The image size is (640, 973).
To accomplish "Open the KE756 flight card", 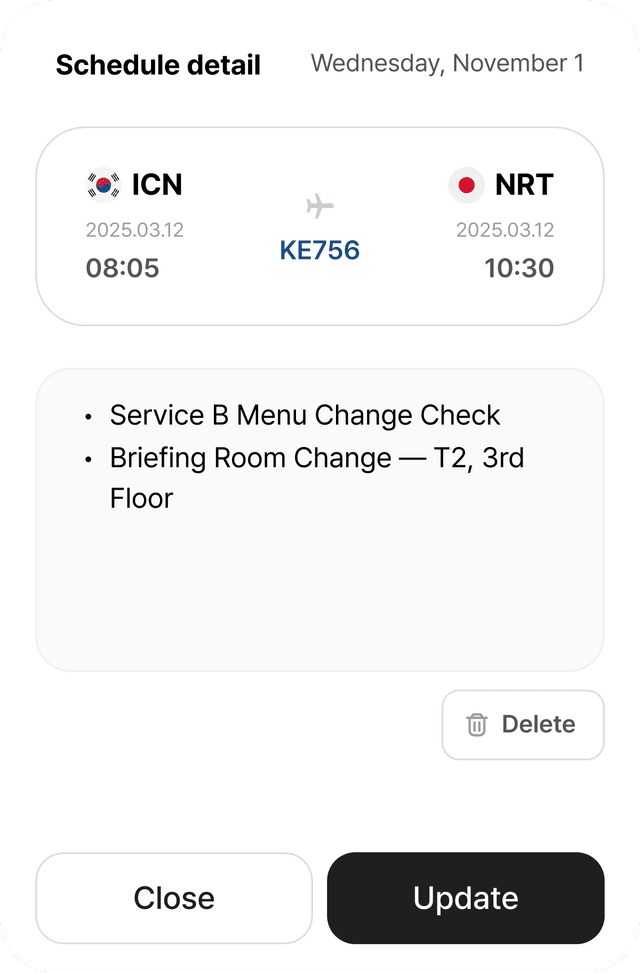I will 320,227.
